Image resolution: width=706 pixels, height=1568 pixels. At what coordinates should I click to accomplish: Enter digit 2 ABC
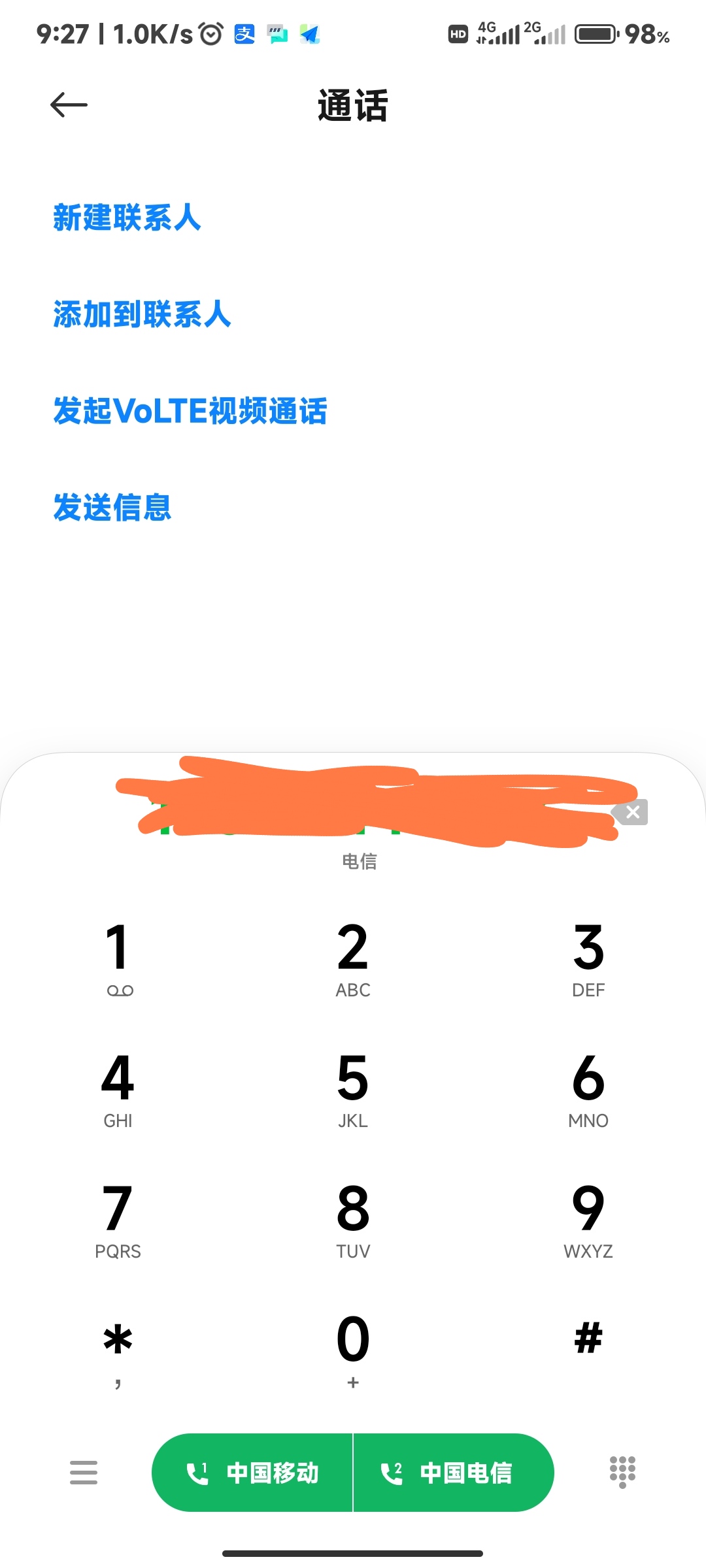click(353, 957)
